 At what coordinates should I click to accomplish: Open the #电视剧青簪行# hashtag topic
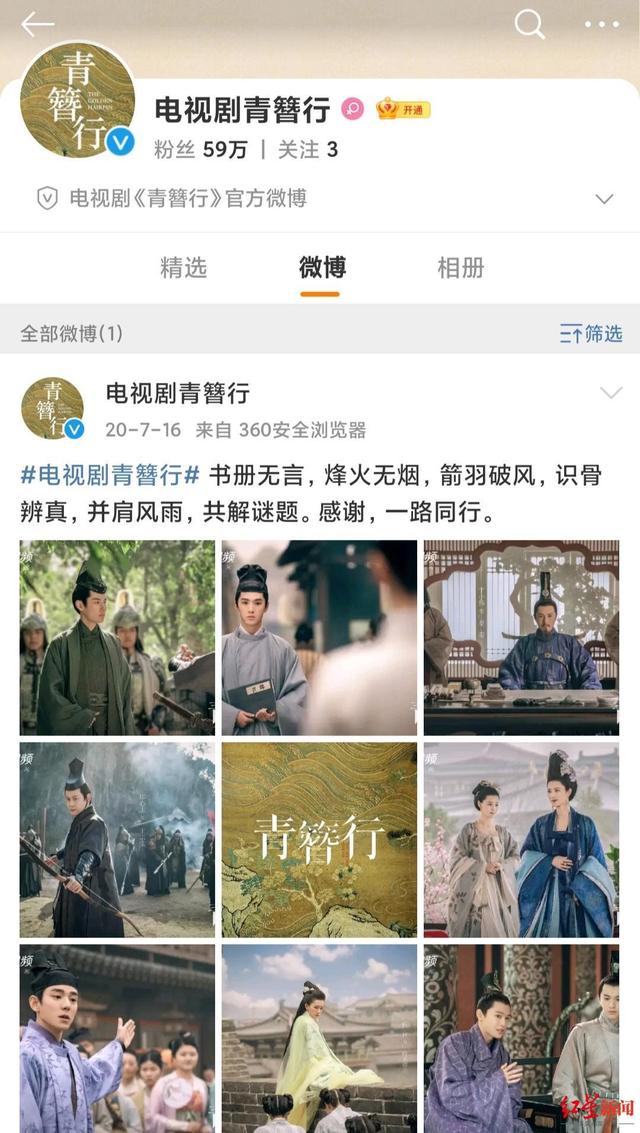click(x=110, y=474)
